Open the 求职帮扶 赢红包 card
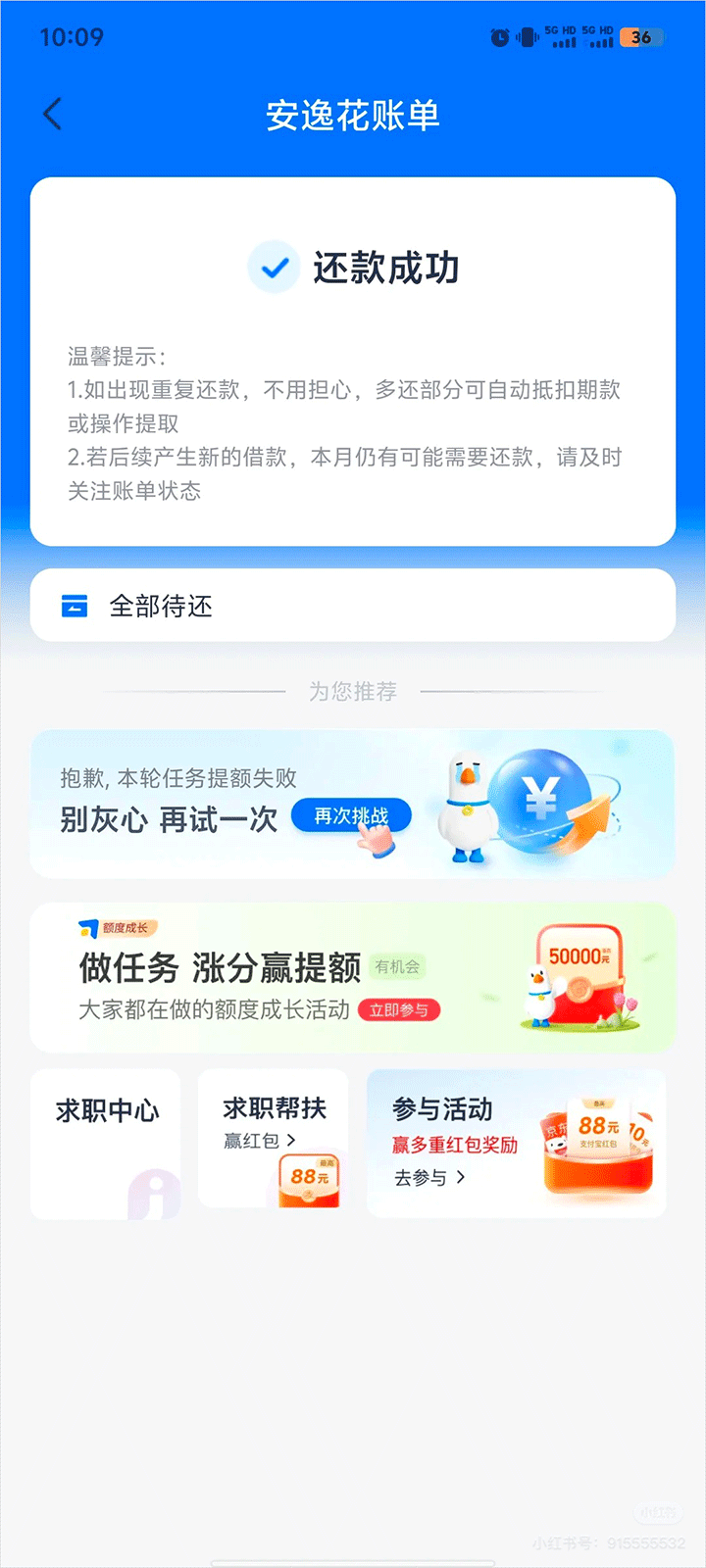706x1568 pixels. click(x=273, y=1139)
